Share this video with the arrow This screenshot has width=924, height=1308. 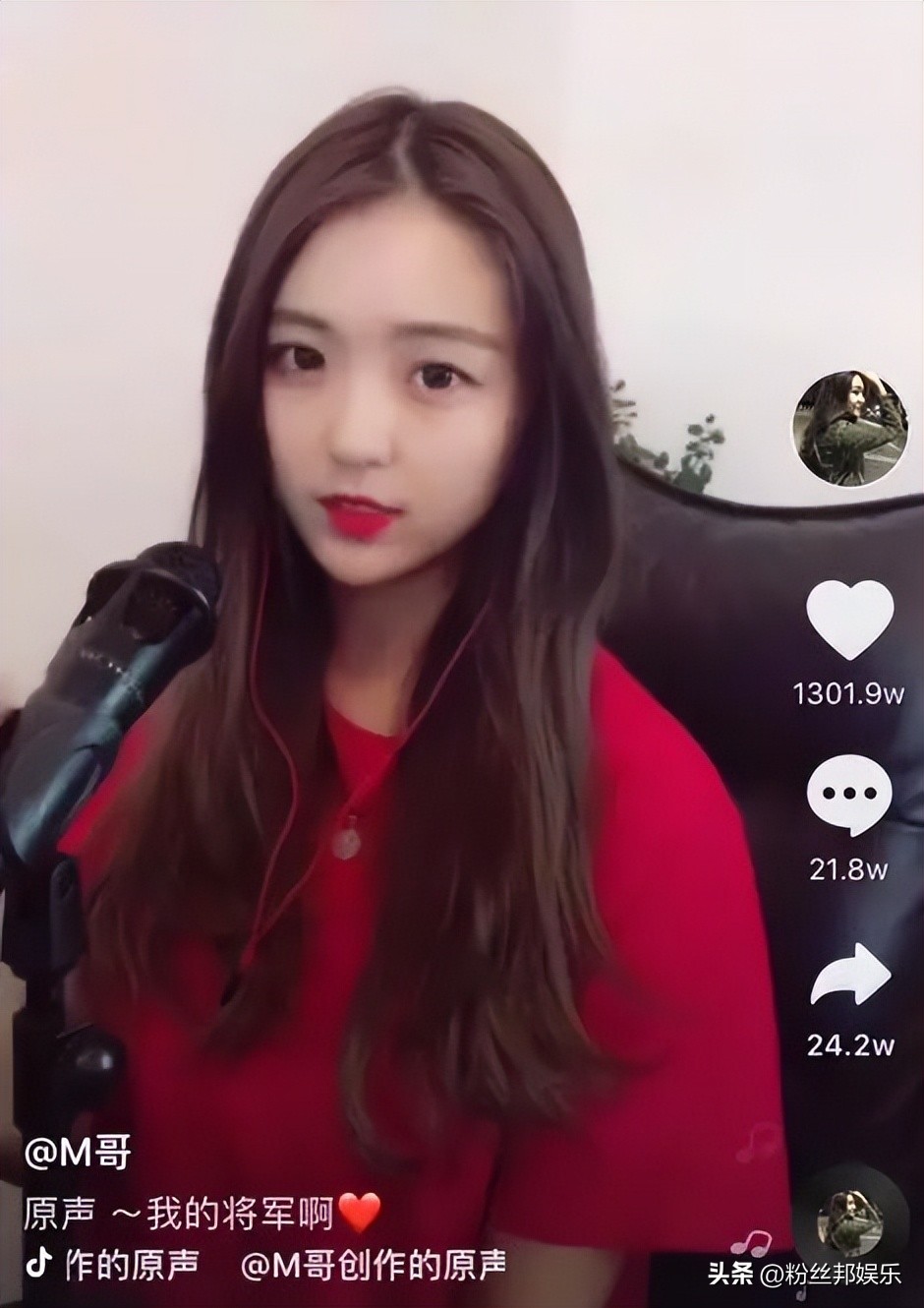point(849,975)
